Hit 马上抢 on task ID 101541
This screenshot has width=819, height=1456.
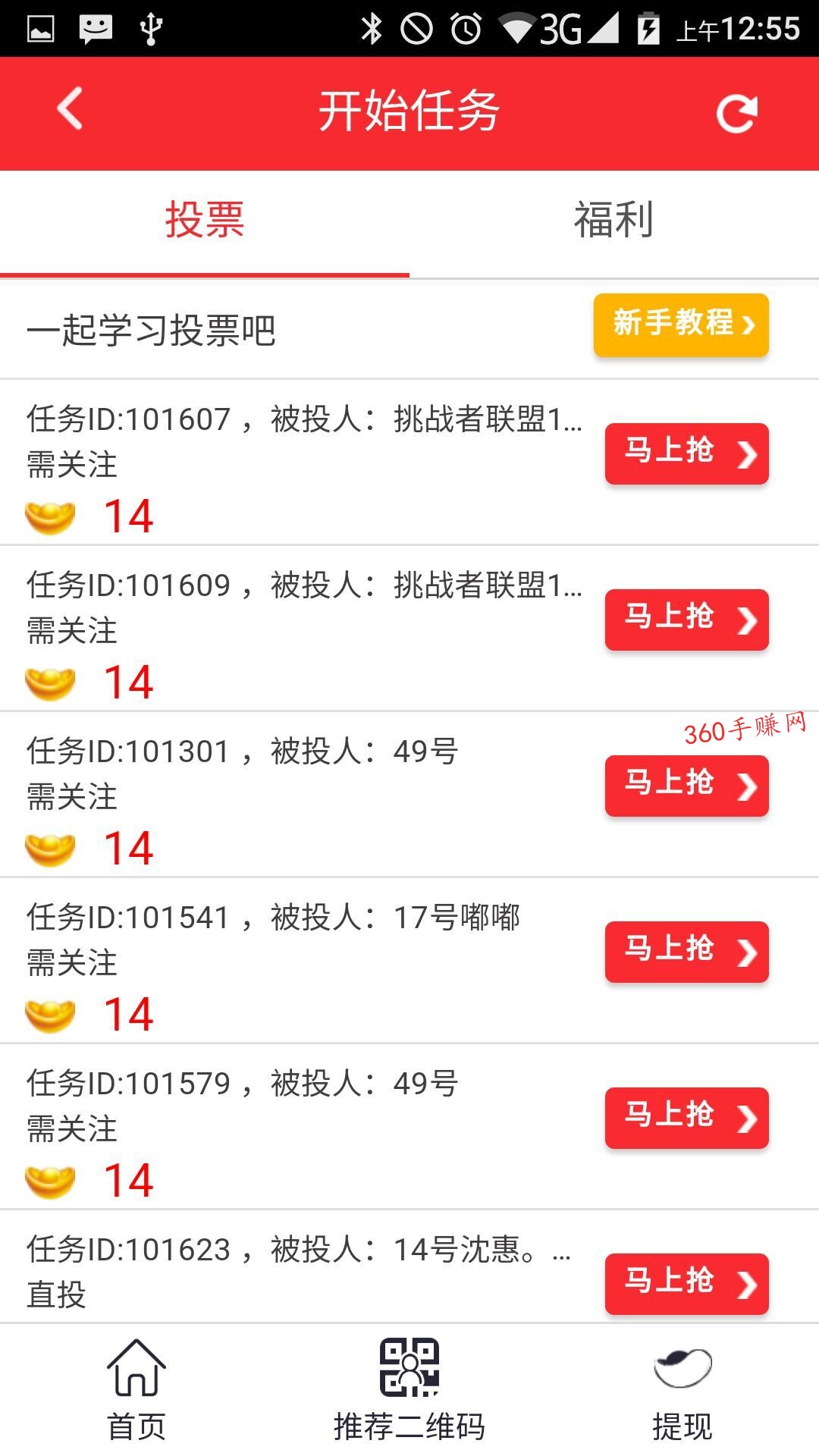[687, 952]
